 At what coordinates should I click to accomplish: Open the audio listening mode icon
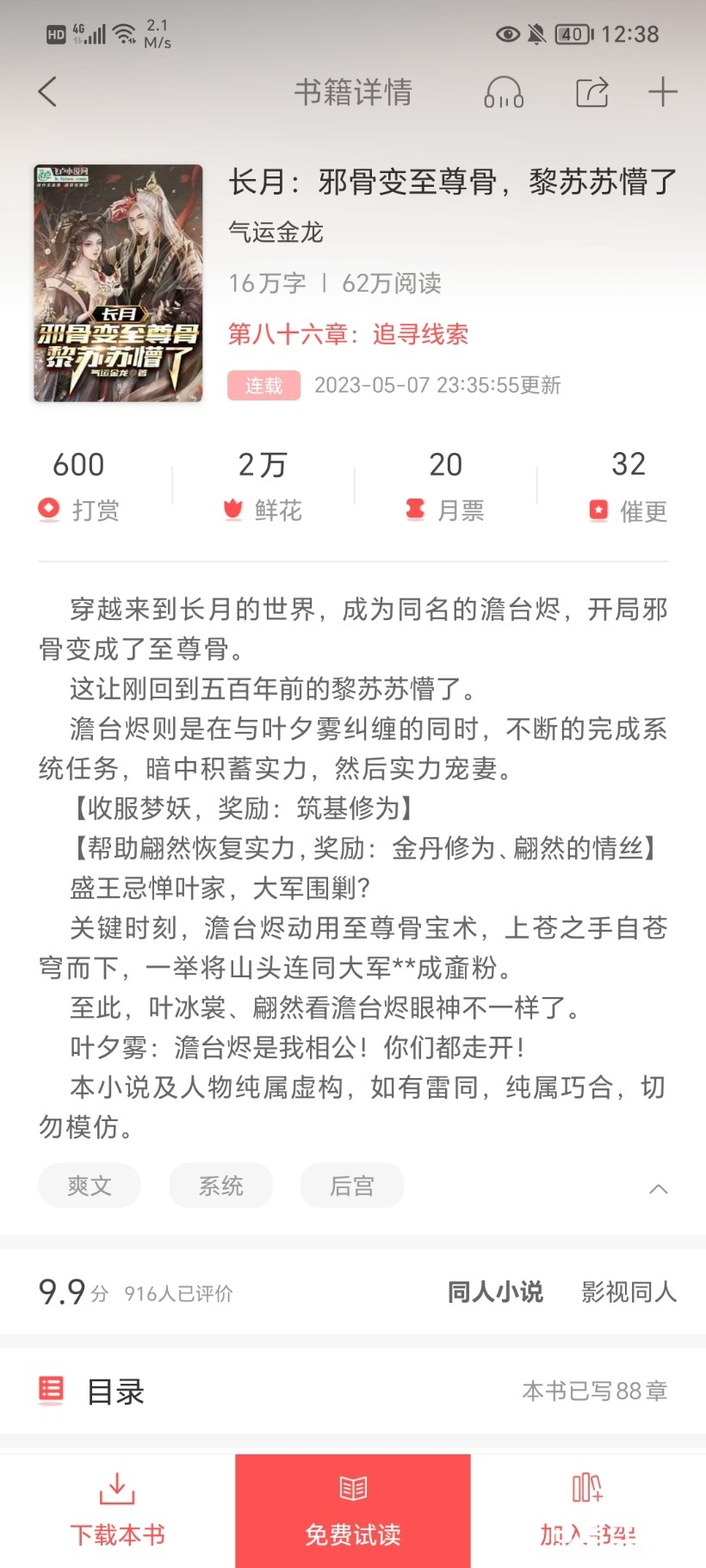(505, 91)
